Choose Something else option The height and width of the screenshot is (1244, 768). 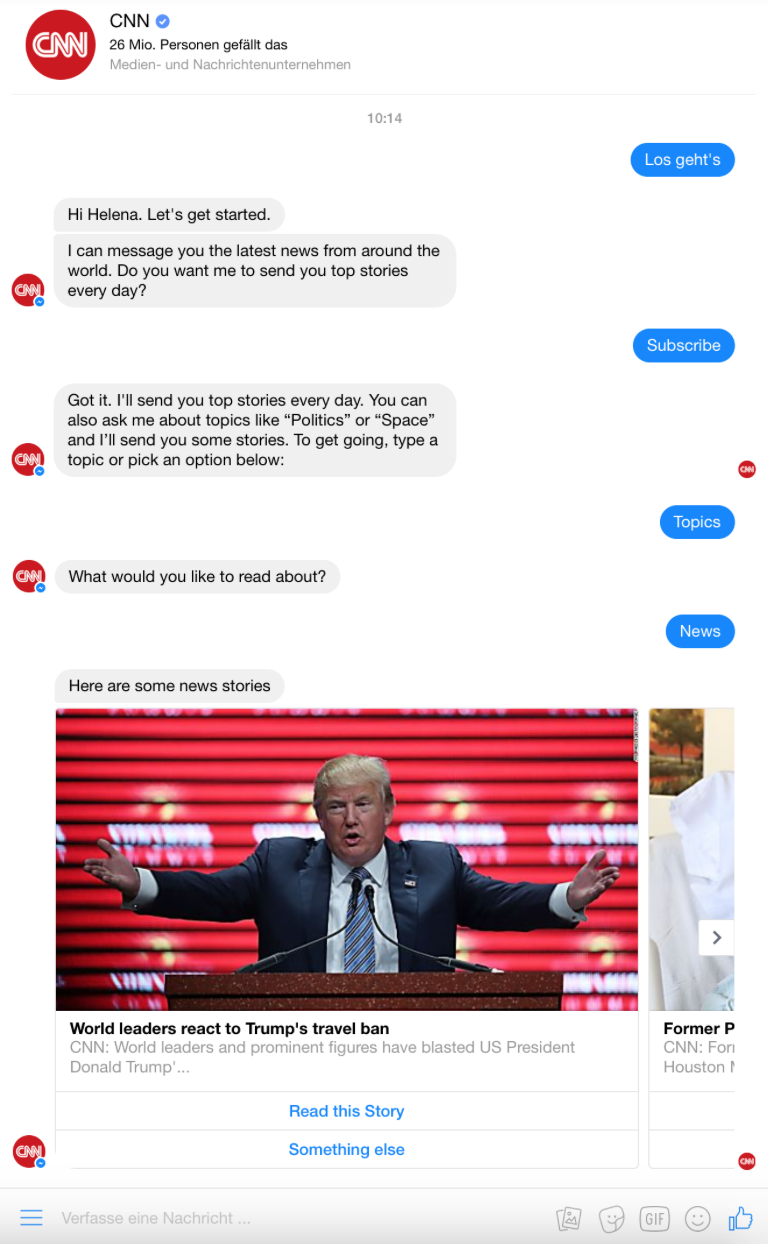(346, 1149)
